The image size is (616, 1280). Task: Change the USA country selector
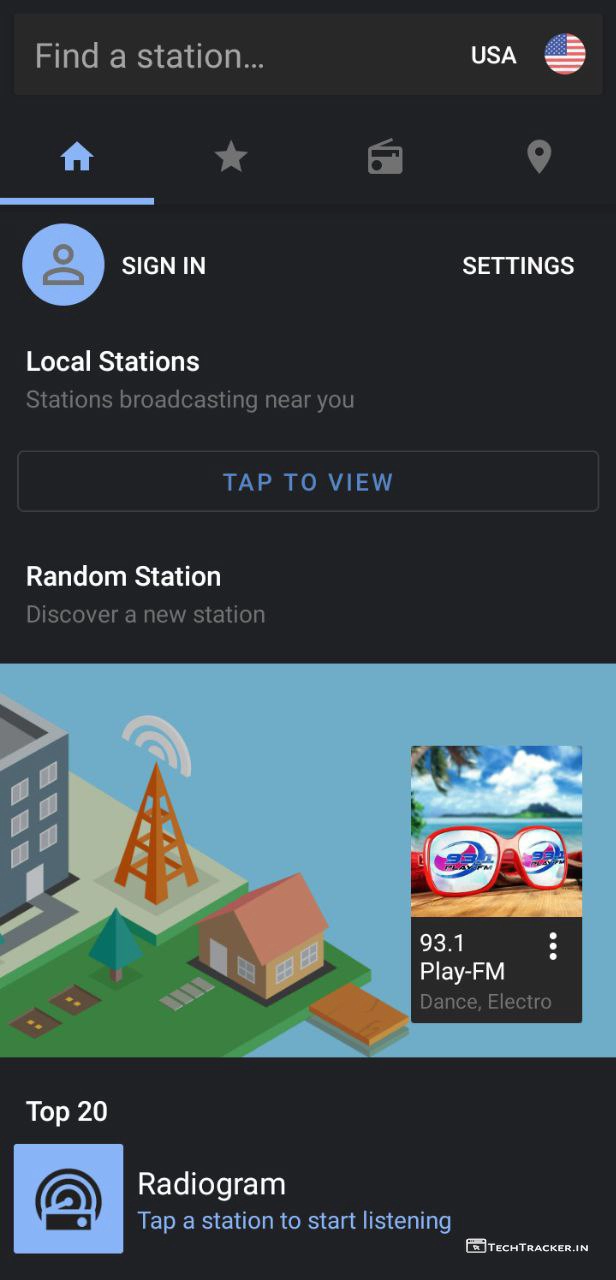point(528,55)
